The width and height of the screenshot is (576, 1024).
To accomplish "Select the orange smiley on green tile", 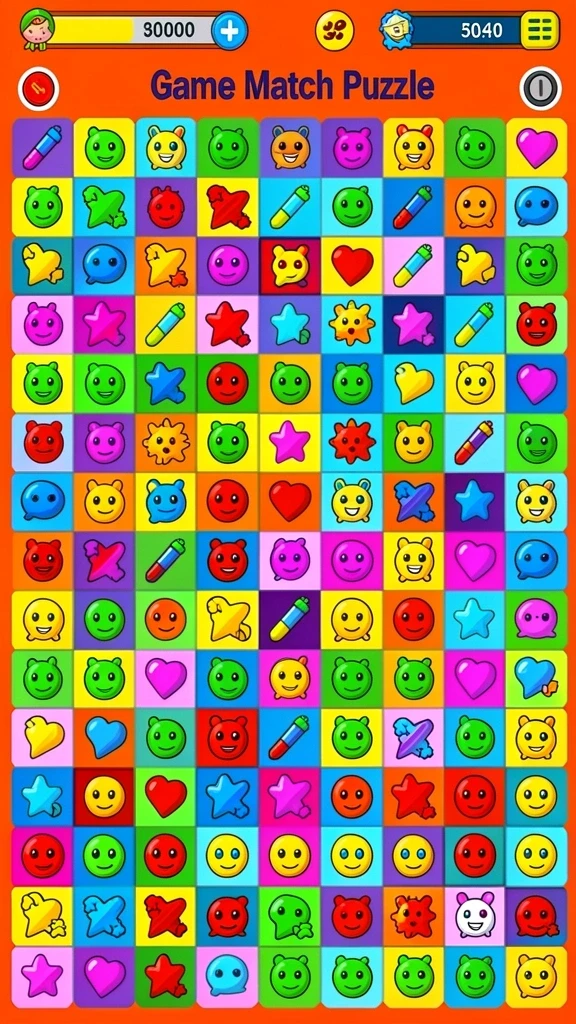I will click(165, 618).
